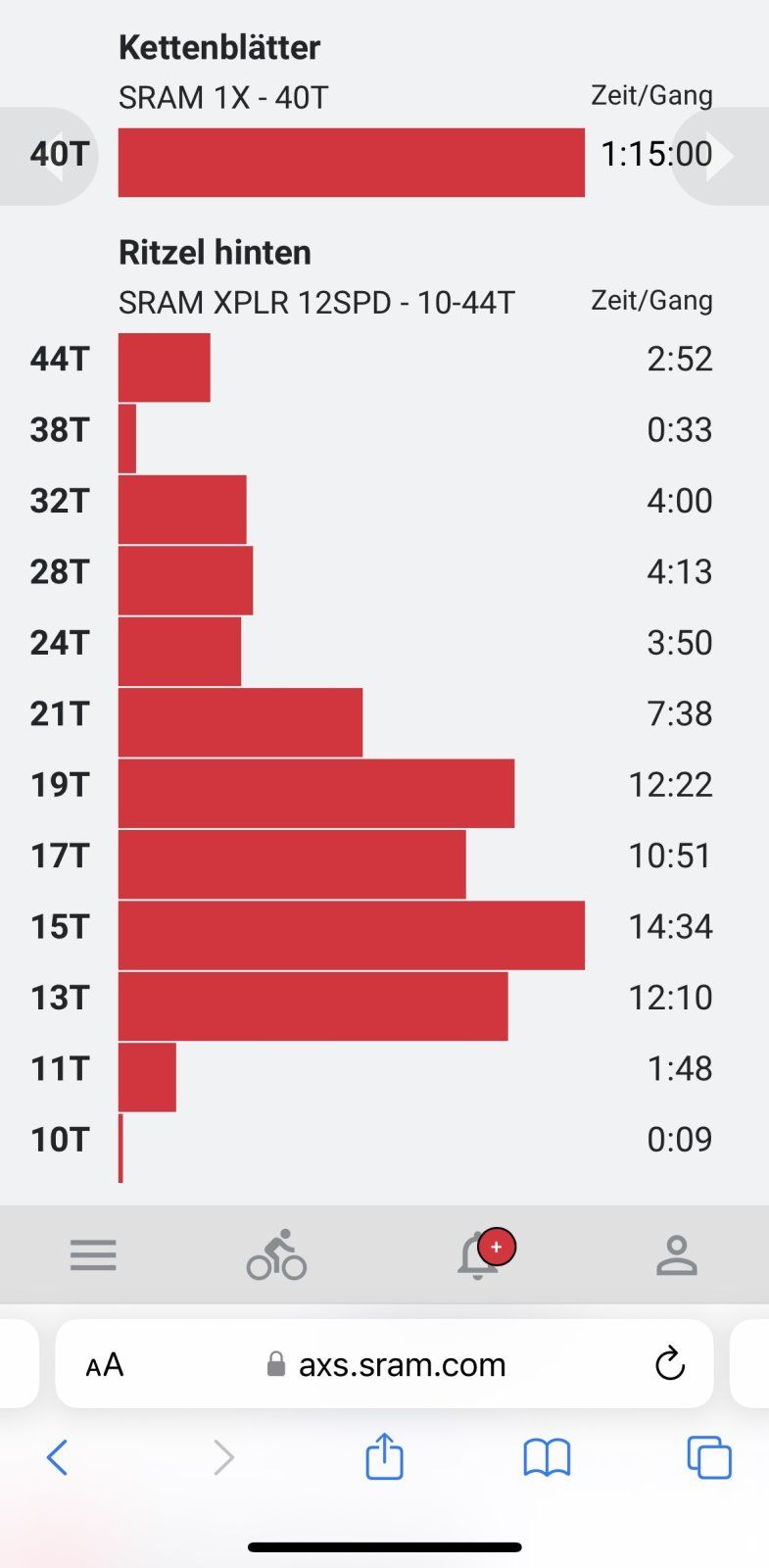
Task: Go to the next chart with right arrow
Action: tap(722, 156)
